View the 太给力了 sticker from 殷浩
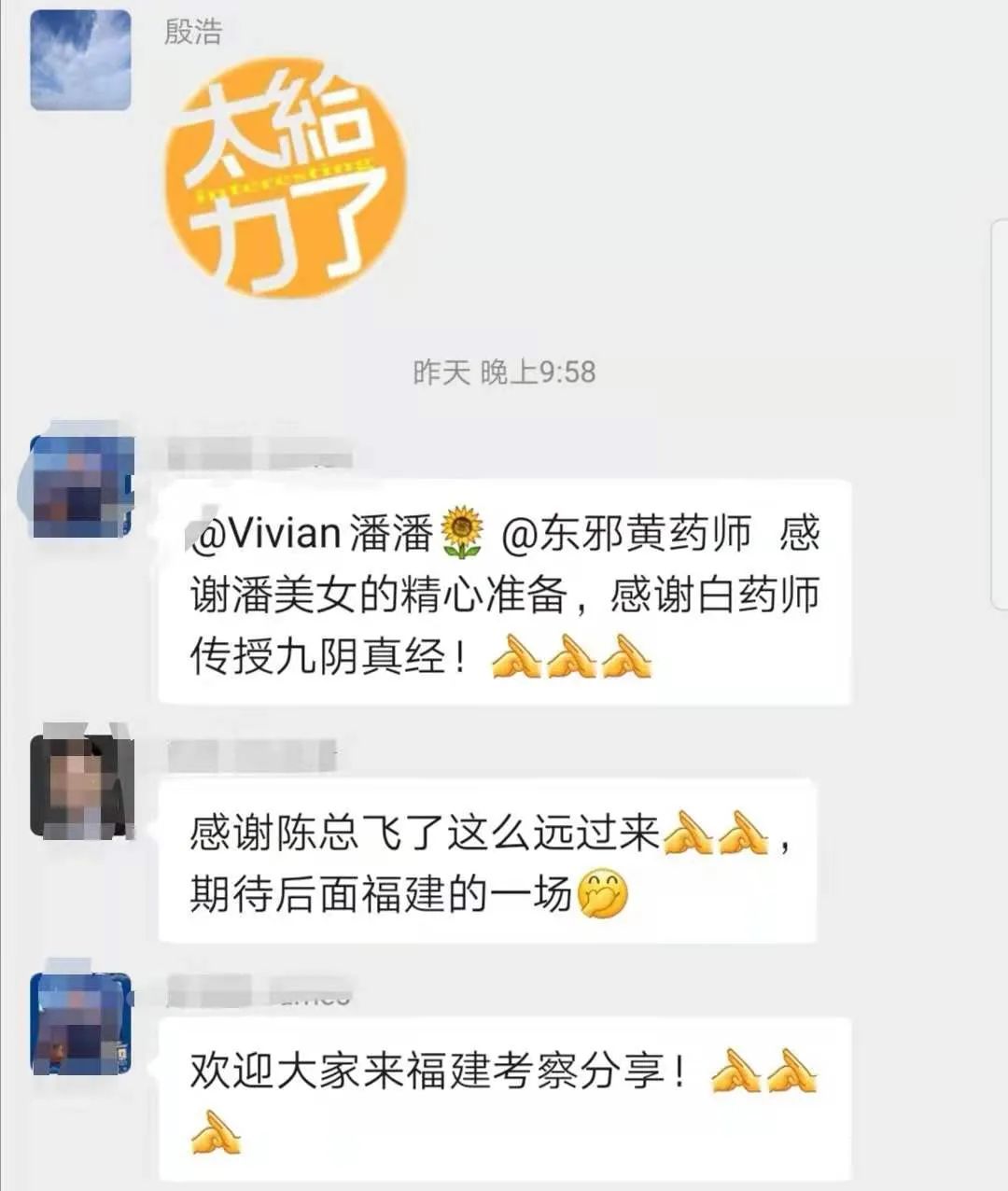 tap(286, 178)
